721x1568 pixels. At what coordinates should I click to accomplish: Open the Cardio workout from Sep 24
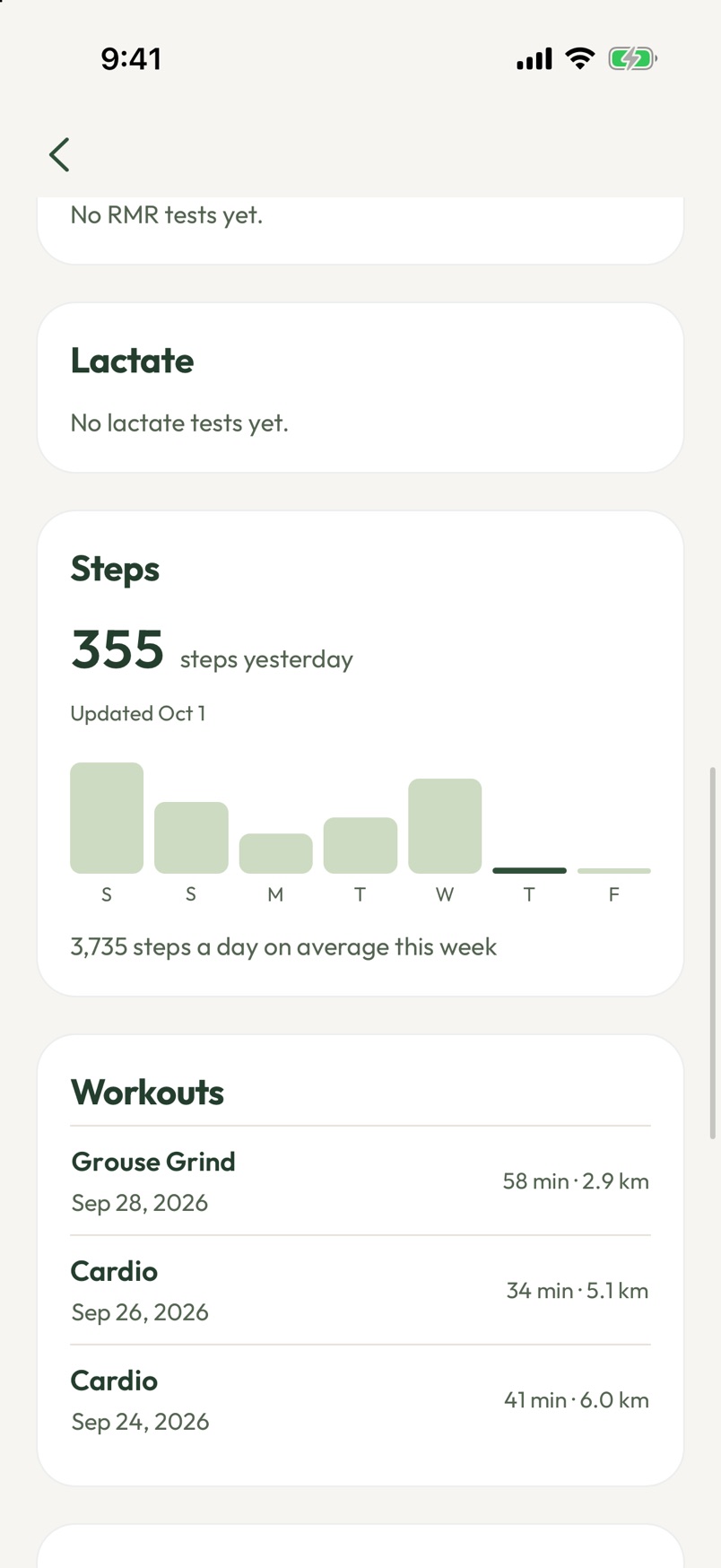pos(360,1399)
